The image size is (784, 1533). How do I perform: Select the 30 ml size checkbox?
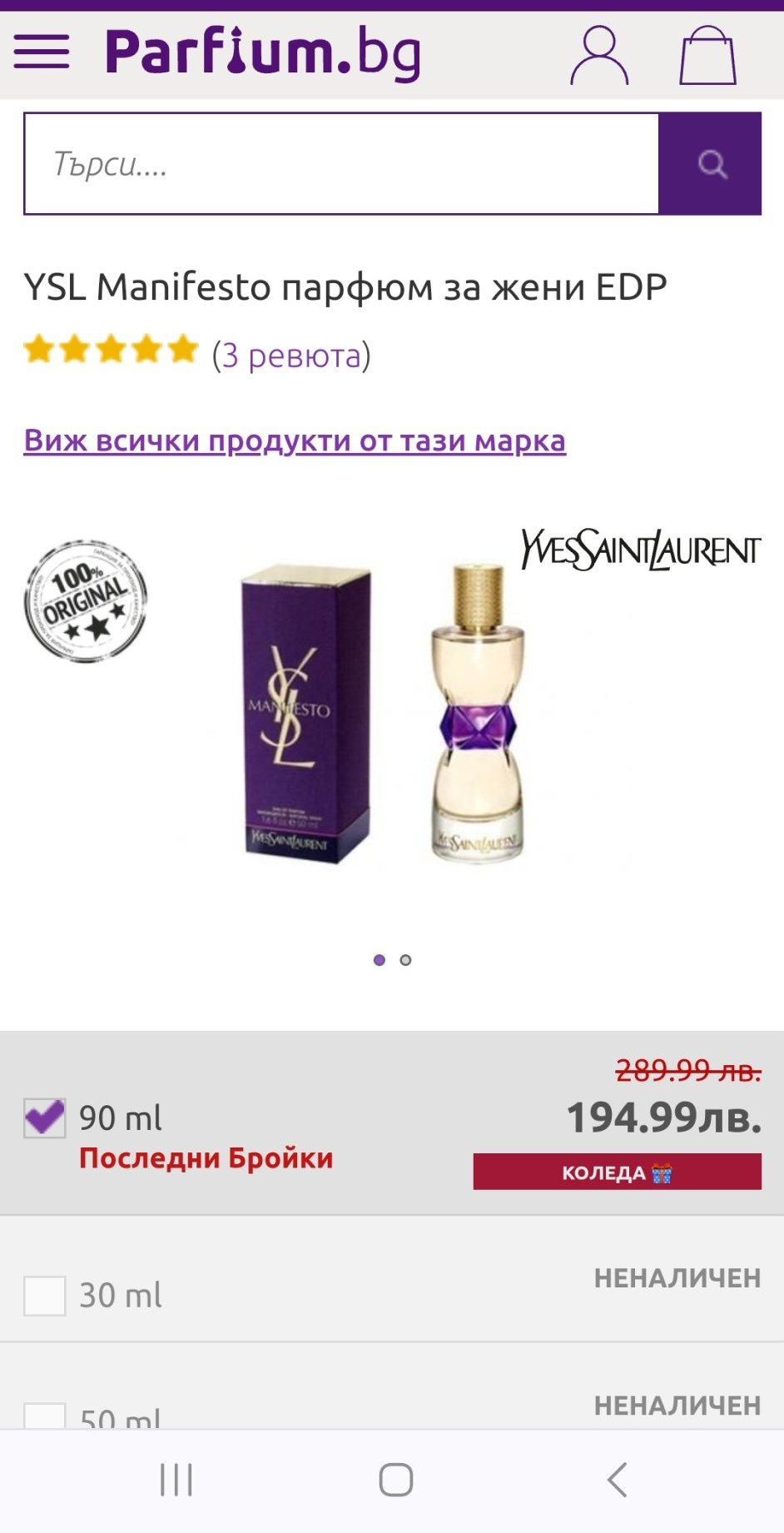pyautogui.click(x=45, y=1296)
